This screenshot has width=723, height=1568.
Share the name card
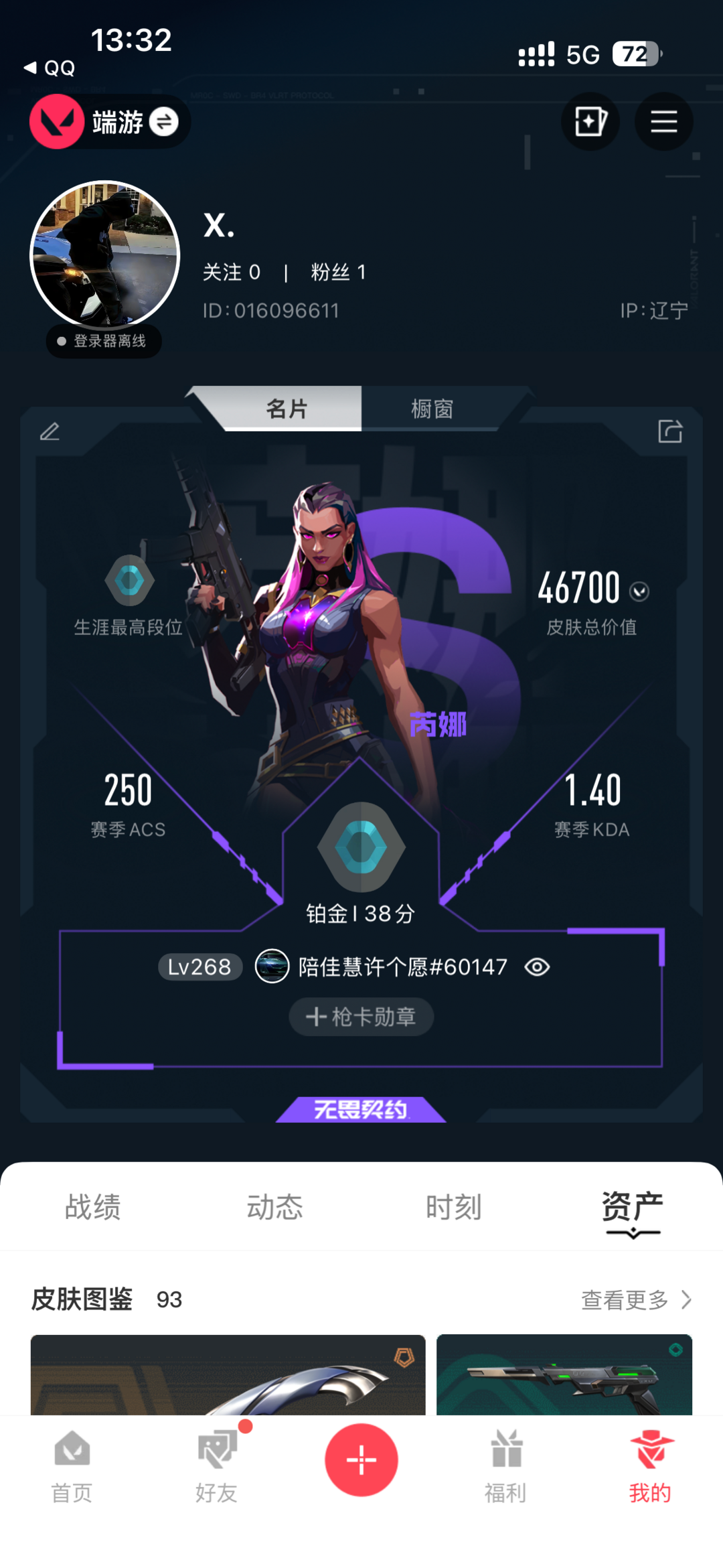[670, 432]
